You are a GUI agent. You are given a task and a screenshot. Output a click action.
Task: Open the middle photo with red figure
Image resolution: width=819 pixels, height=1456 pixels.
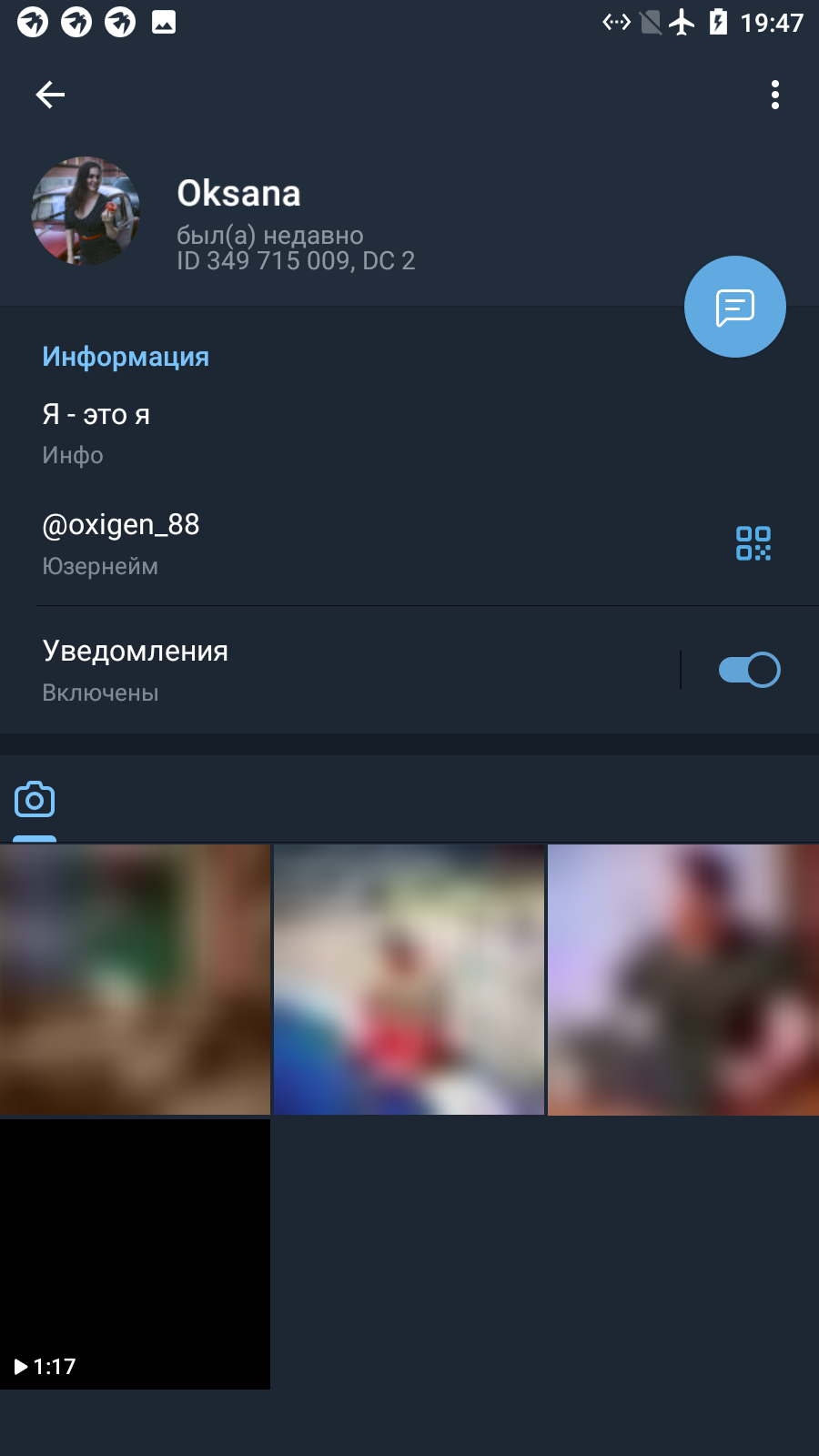tap(409, 980)
